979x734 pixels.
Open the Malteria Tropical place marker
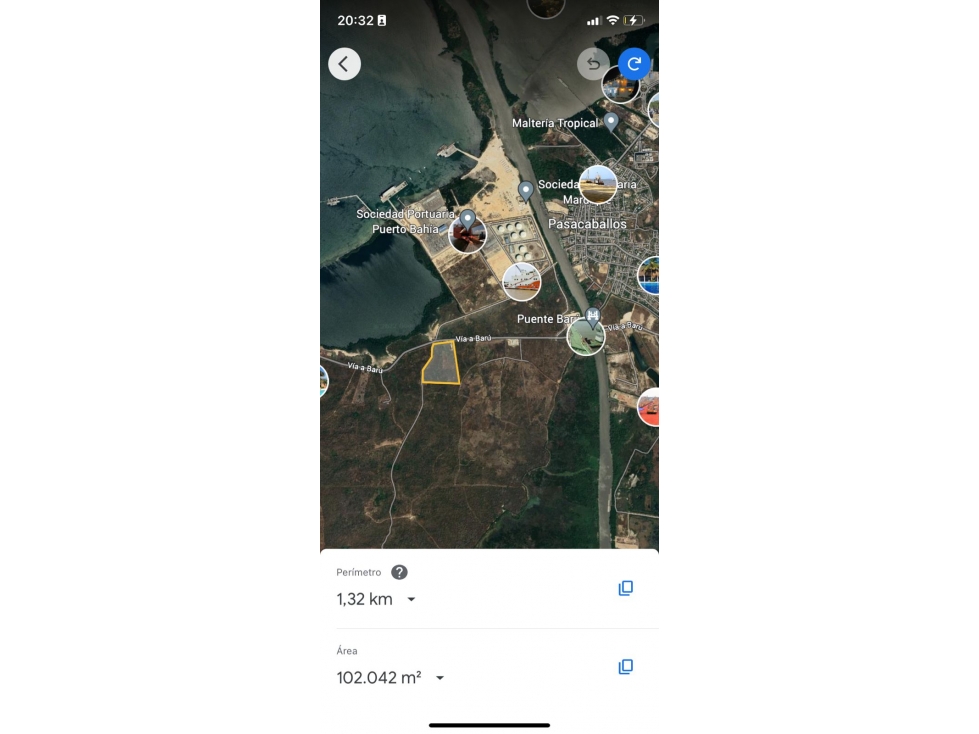point(610,122)
